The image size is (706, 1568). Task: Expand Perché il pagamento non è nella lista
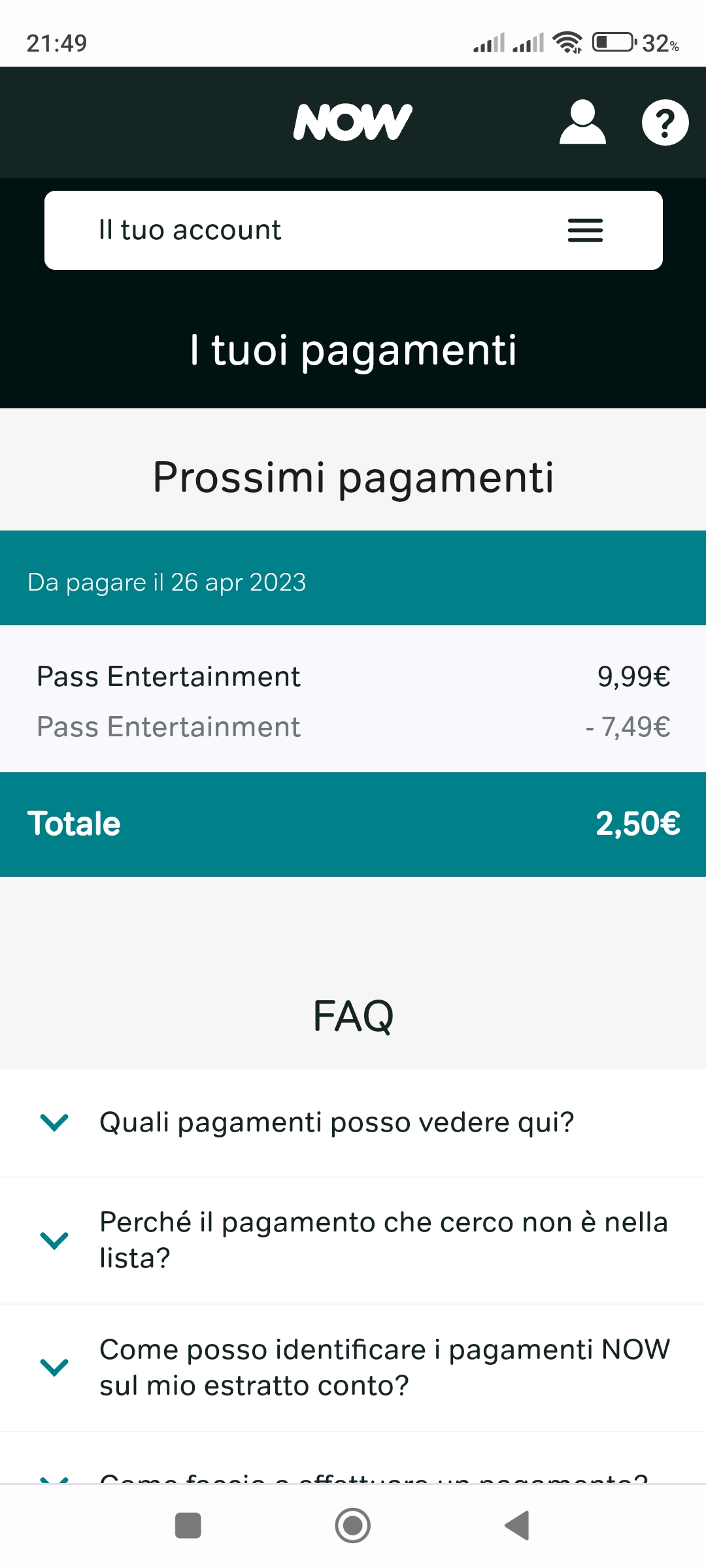tap(353, 1240)
